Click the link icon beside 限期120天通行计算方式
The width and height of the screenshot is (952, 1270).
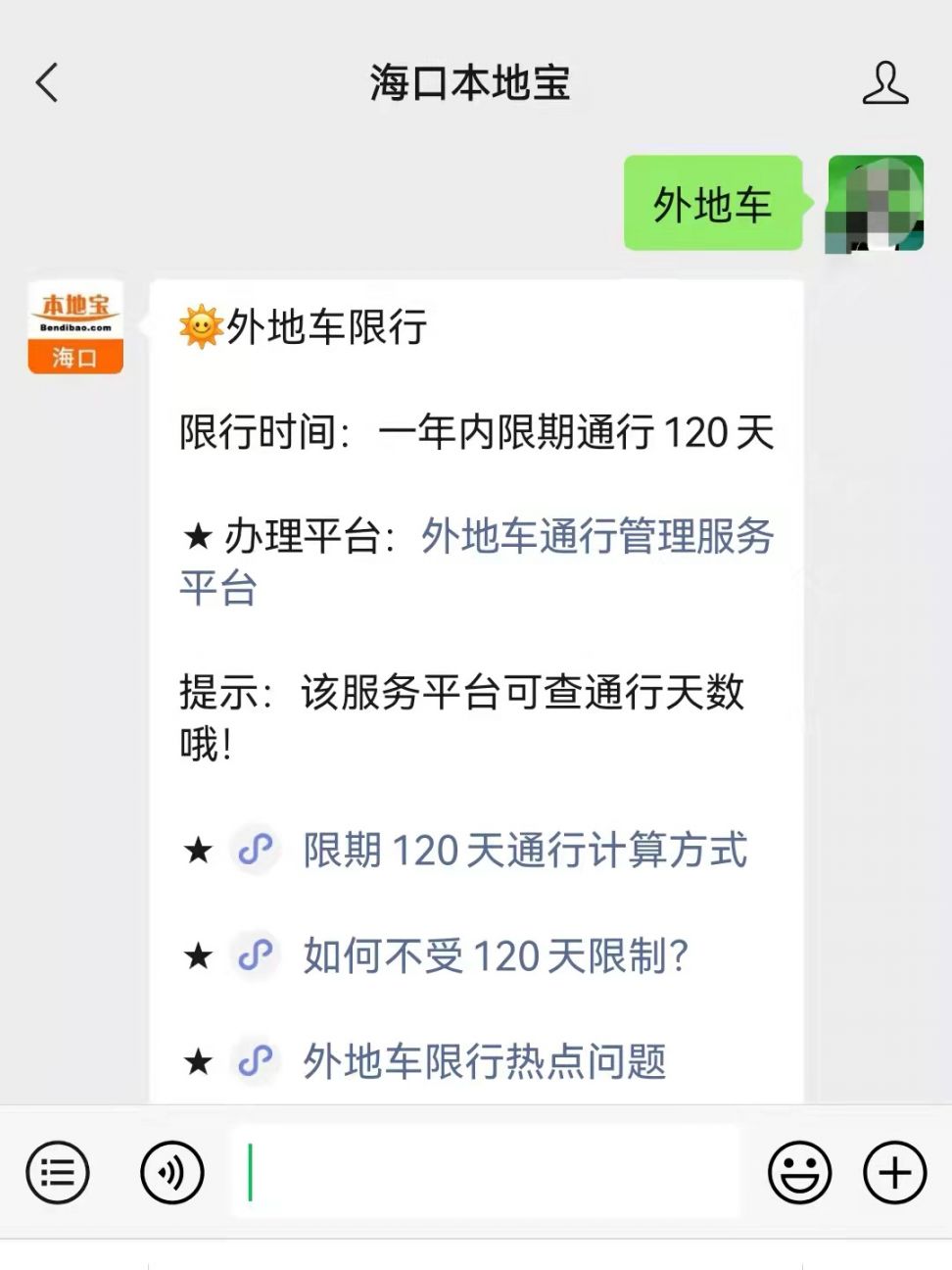pyautogui.click(x=255, y=851)
